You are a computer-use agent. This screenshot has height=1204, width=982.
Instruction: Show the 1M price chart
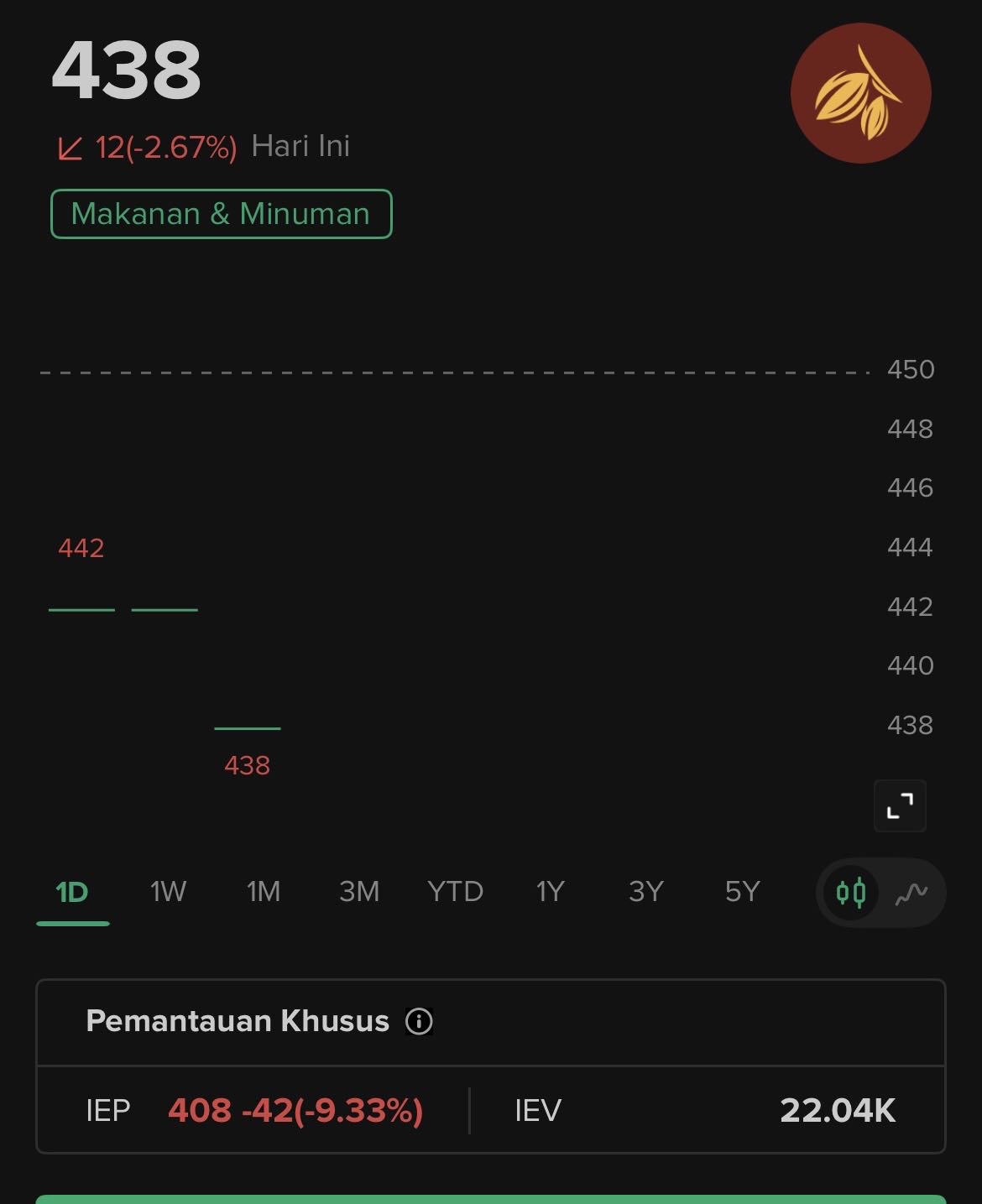point(264,892)
